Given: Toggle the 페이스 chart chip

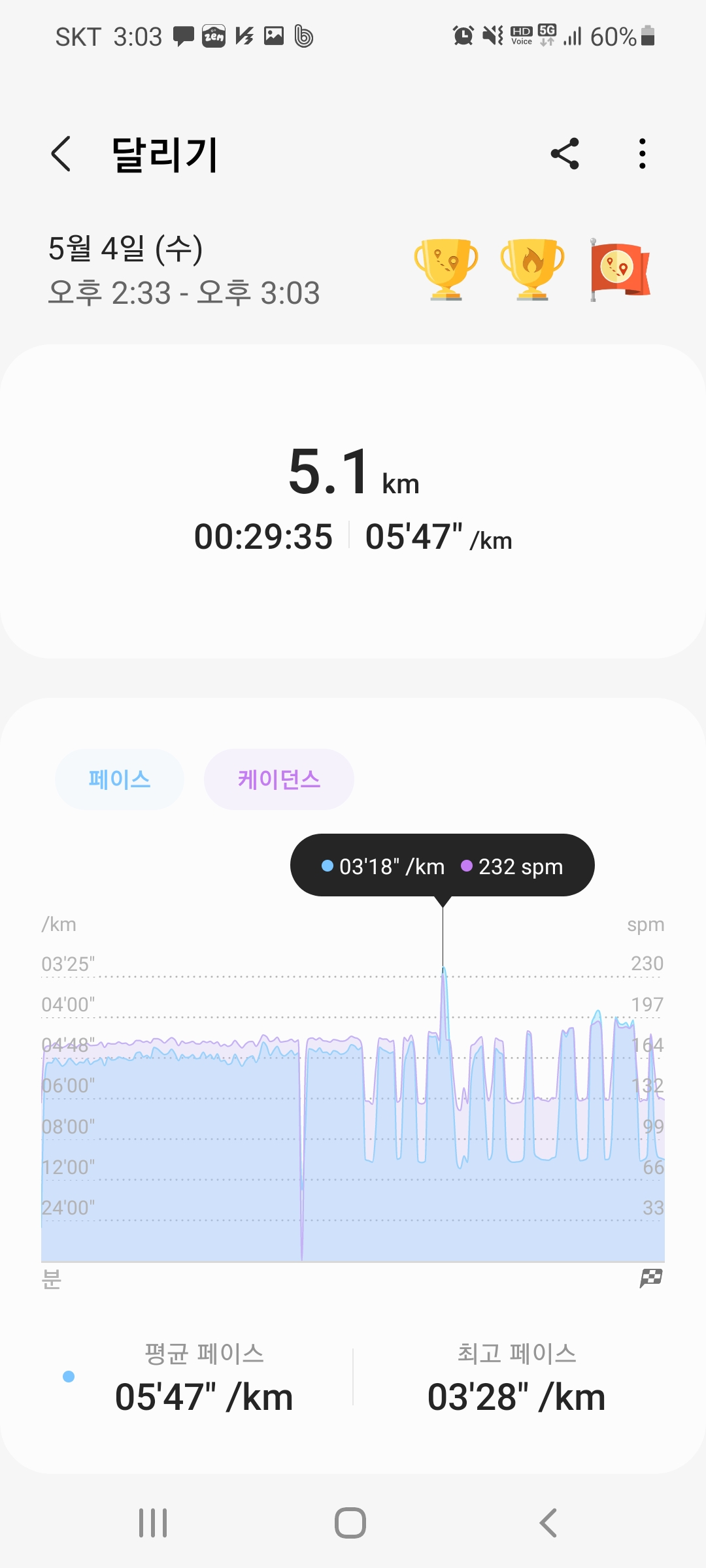Looking at the screenshot, I should (x=120, y=779).
